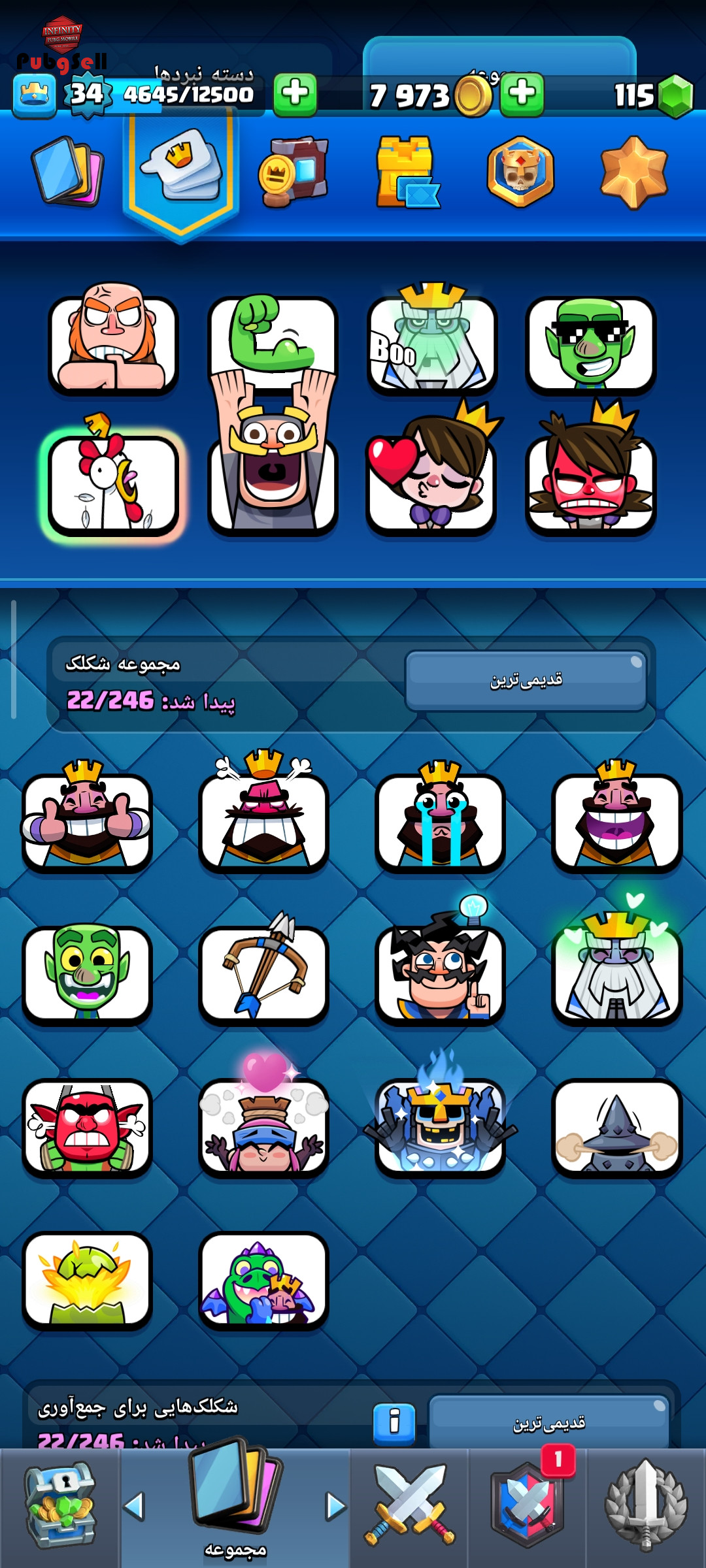This screenshot has width=706, height=1568.
Task: Change emote sorting from oldest in emote collection
Action: pos(526,681)
